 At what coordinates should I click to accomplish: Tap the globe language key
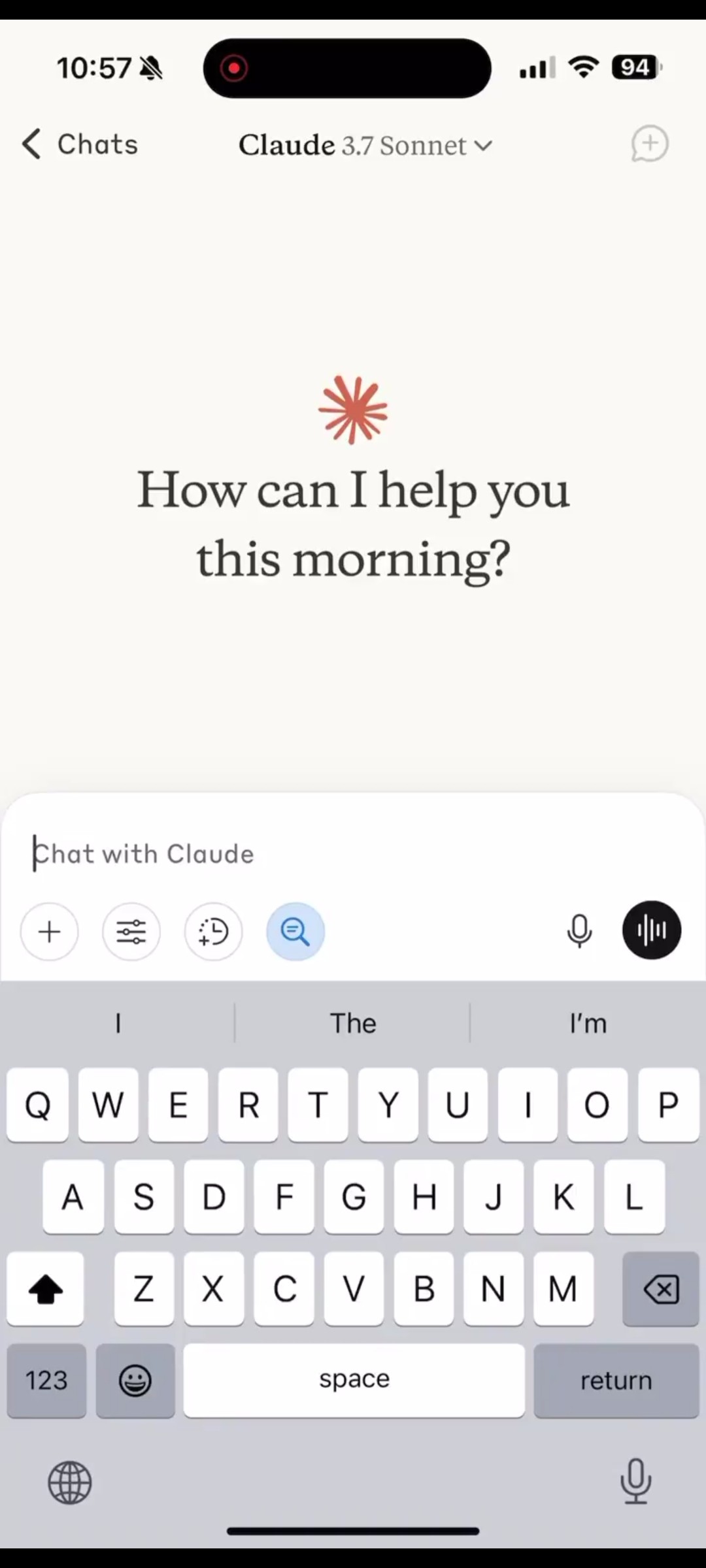point(70,1482)
